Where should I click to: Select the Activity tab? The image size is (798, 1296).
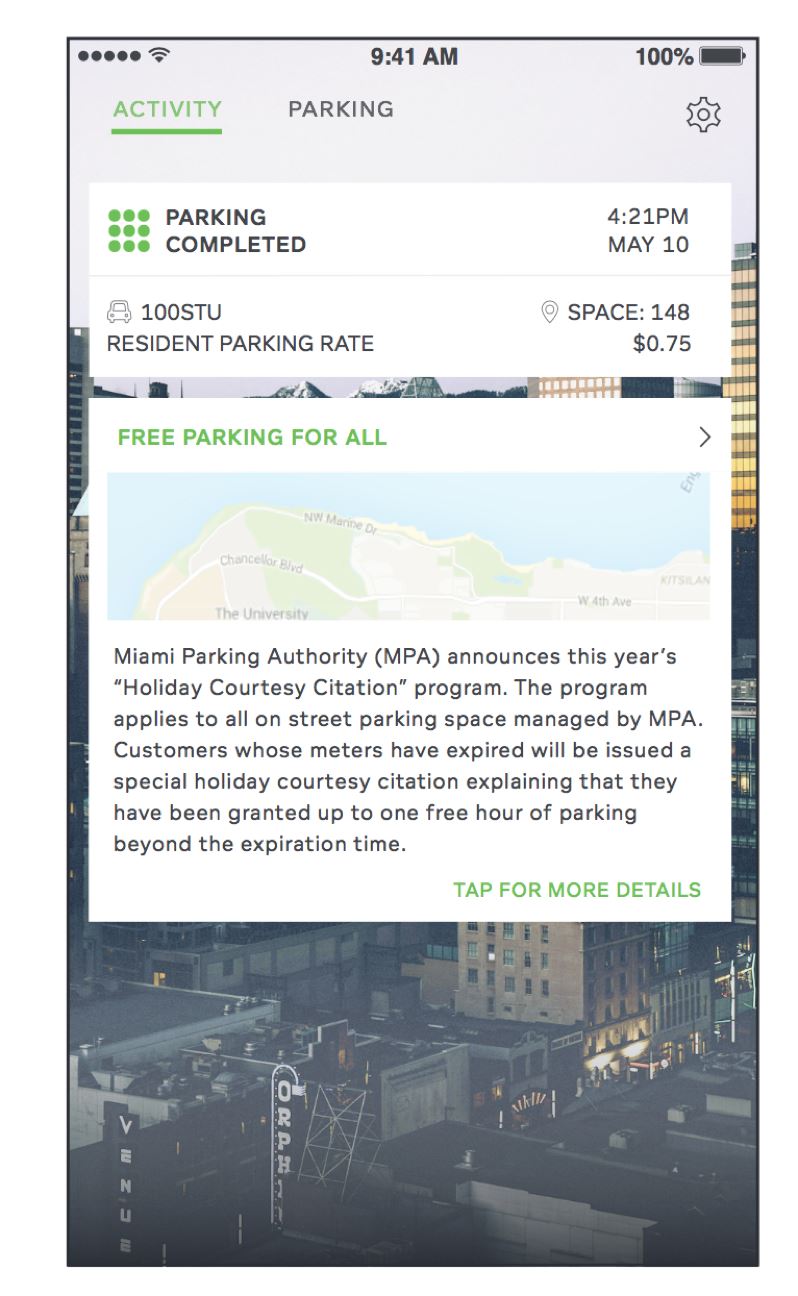tap(167, 110)
